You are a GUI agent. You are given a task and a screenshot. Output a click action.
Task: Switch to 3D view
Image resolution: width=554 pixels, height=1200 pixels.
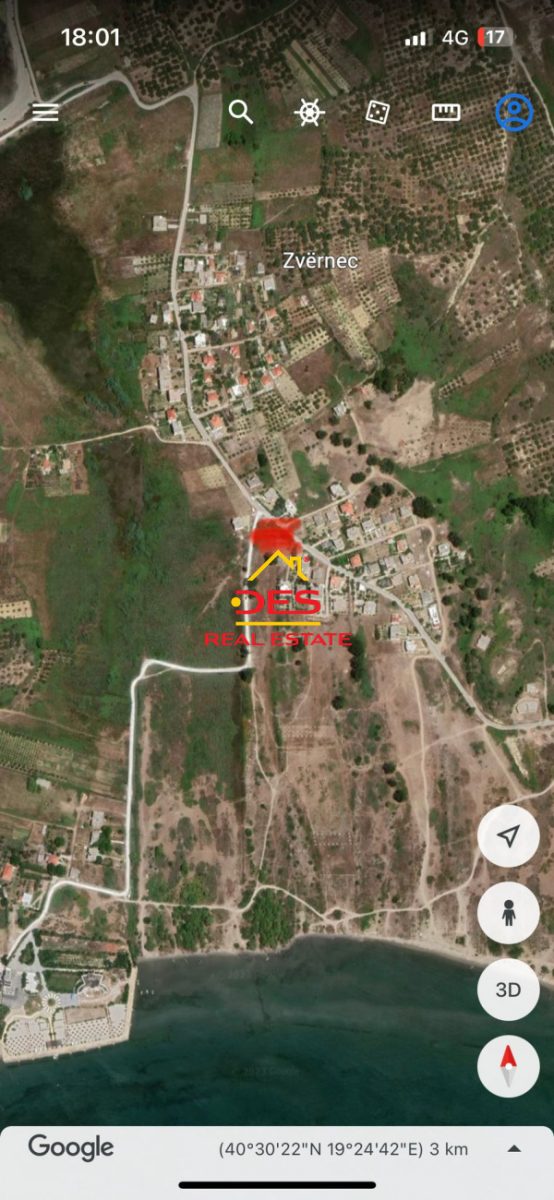click(508, 990)
